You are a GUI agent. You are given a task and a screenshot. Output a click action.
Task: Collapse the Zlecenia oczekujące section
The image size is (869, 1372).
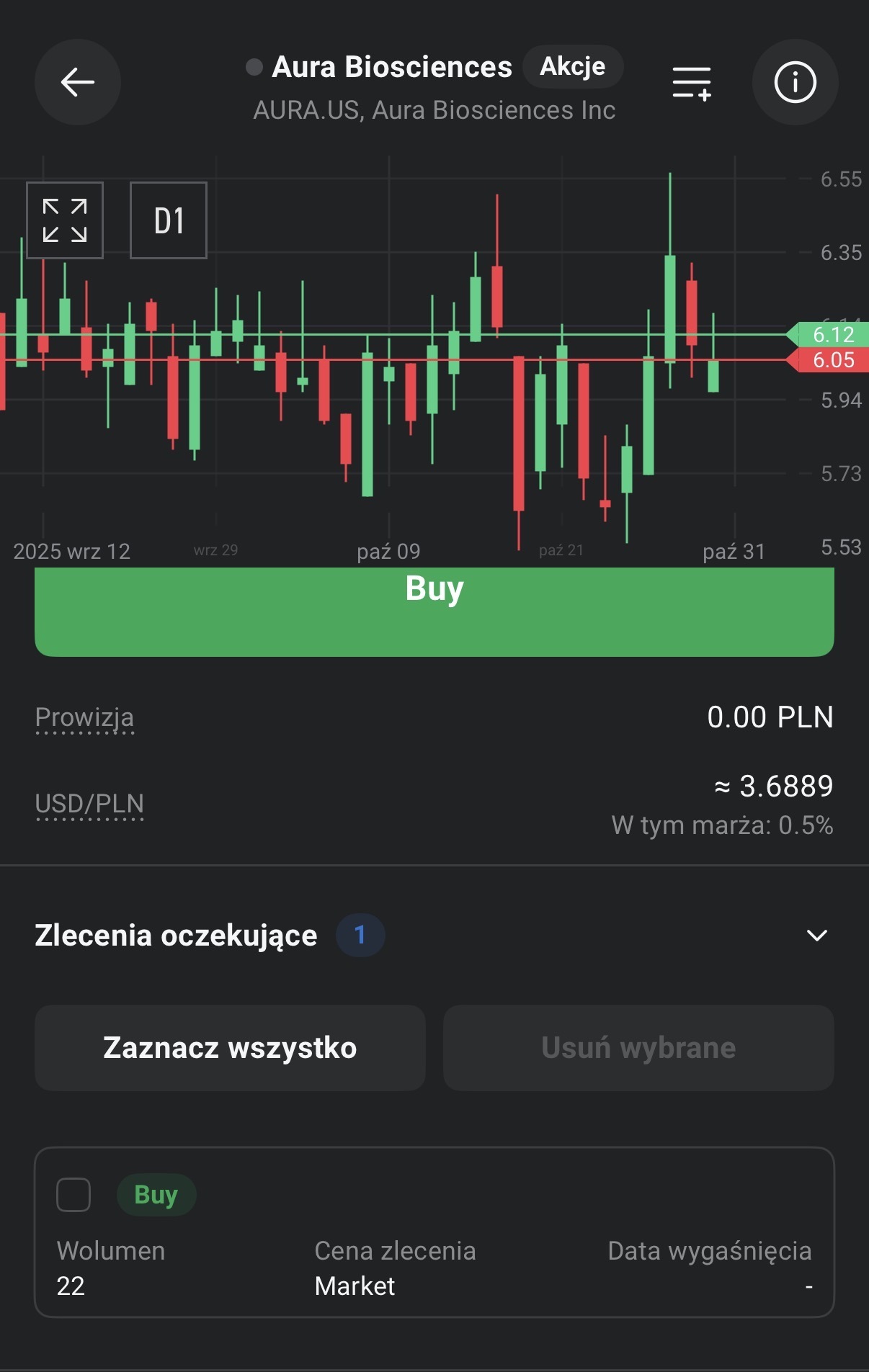(816, 936)
